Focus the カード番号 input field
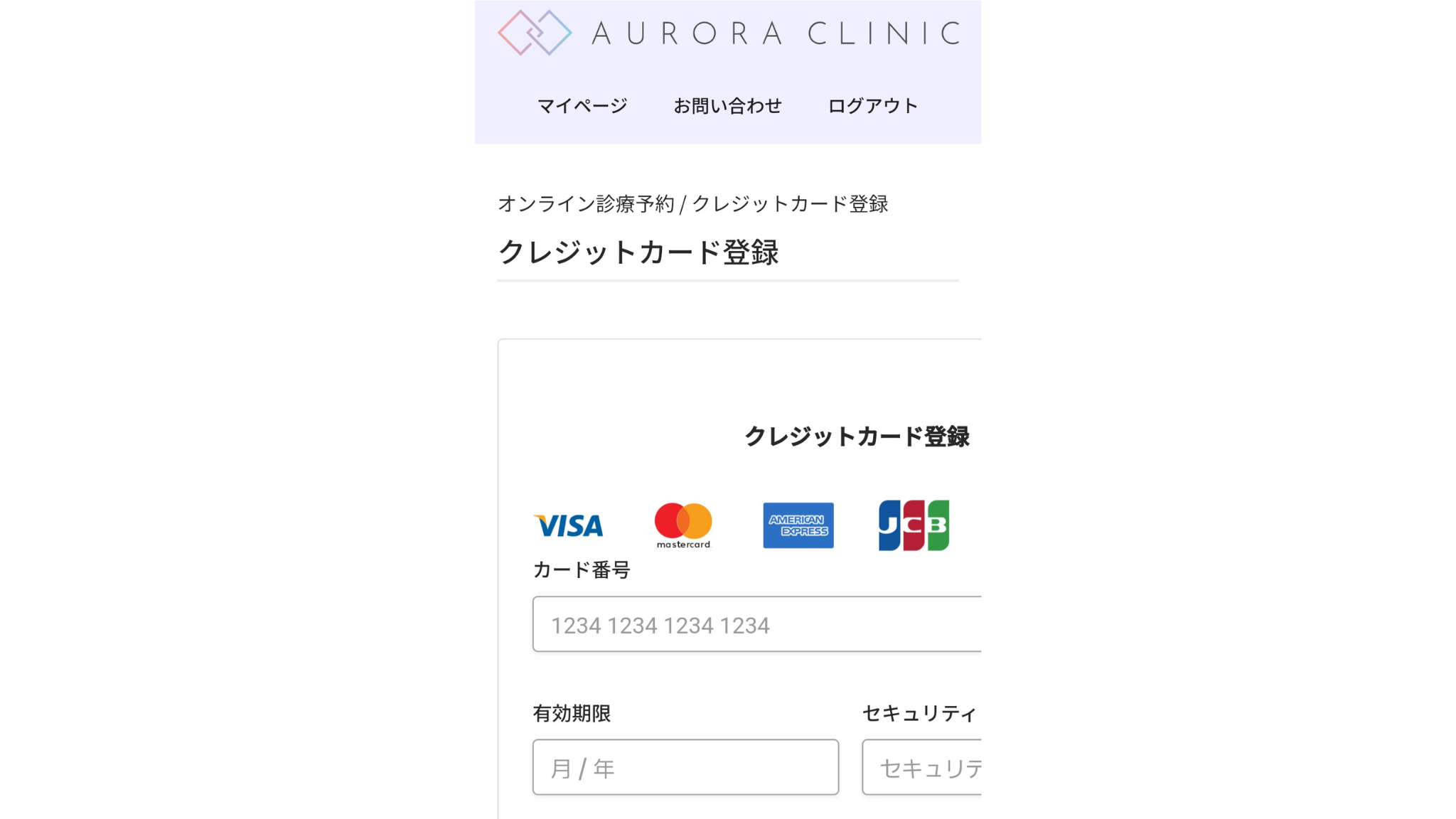This screenshot has height=819, width=1456. tap(756, 624)
